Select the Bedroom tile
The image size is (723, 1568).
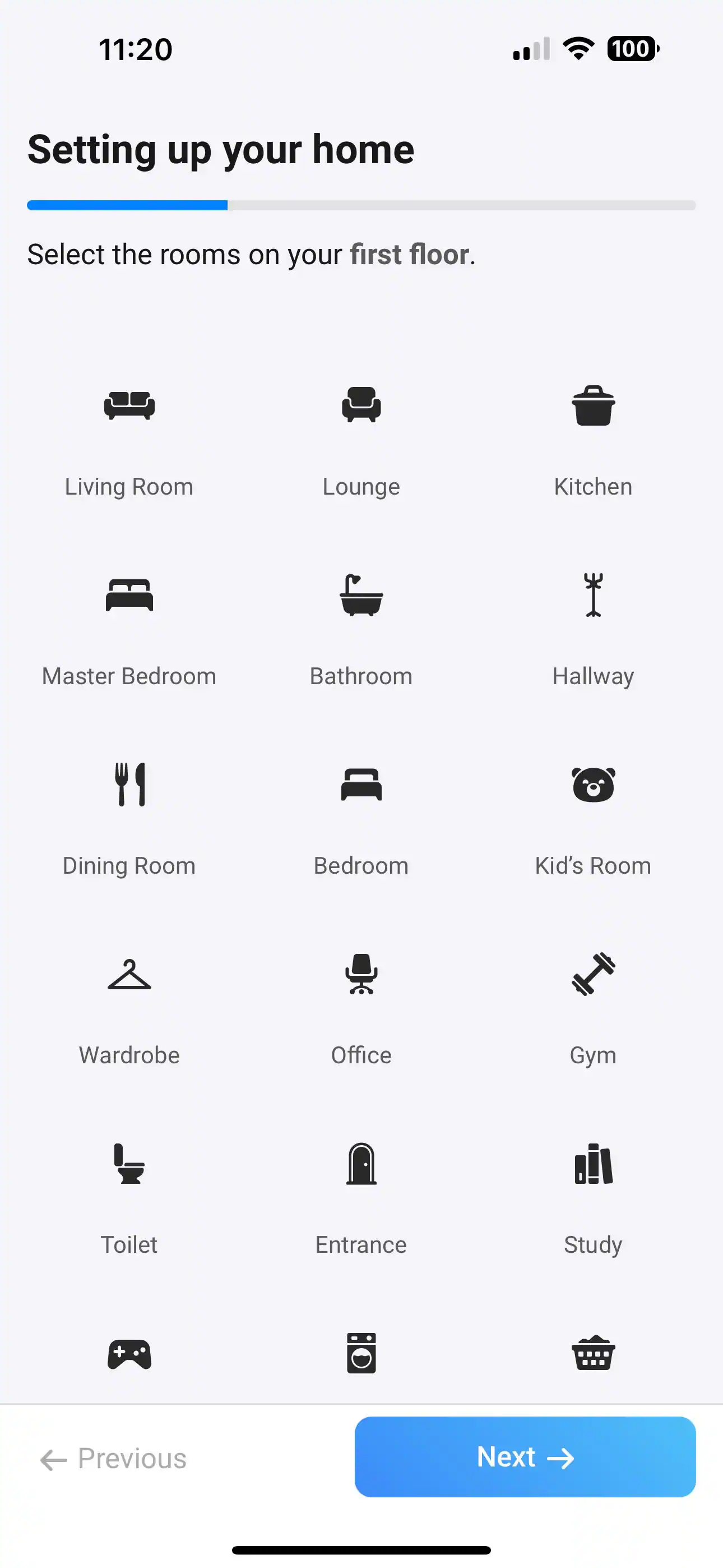361,819
